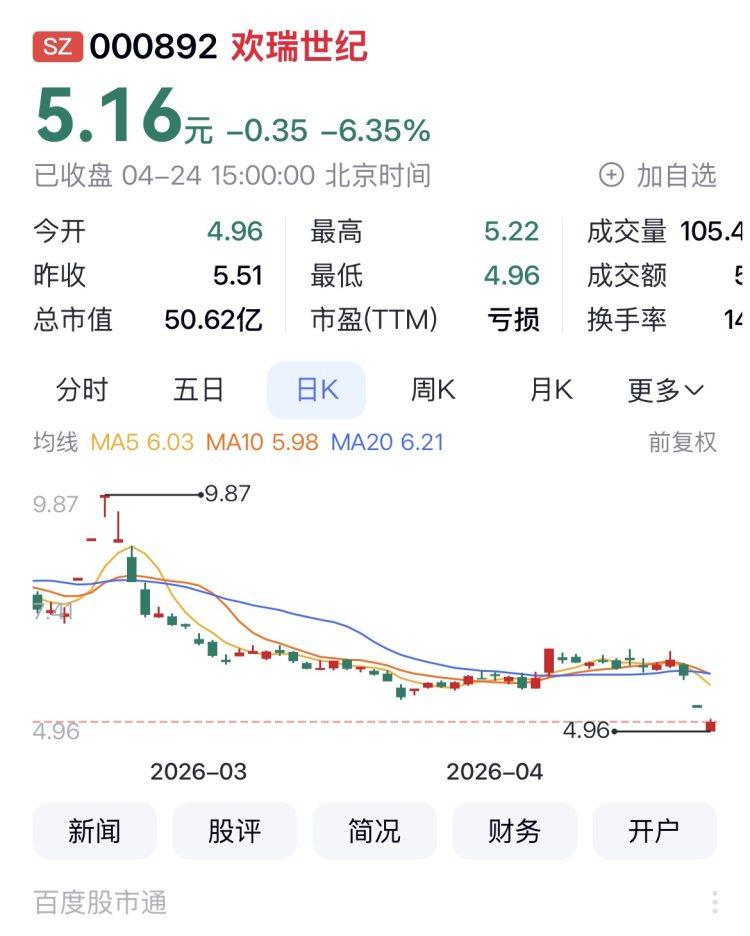Show the 月K monthly chart

point(551,390)
